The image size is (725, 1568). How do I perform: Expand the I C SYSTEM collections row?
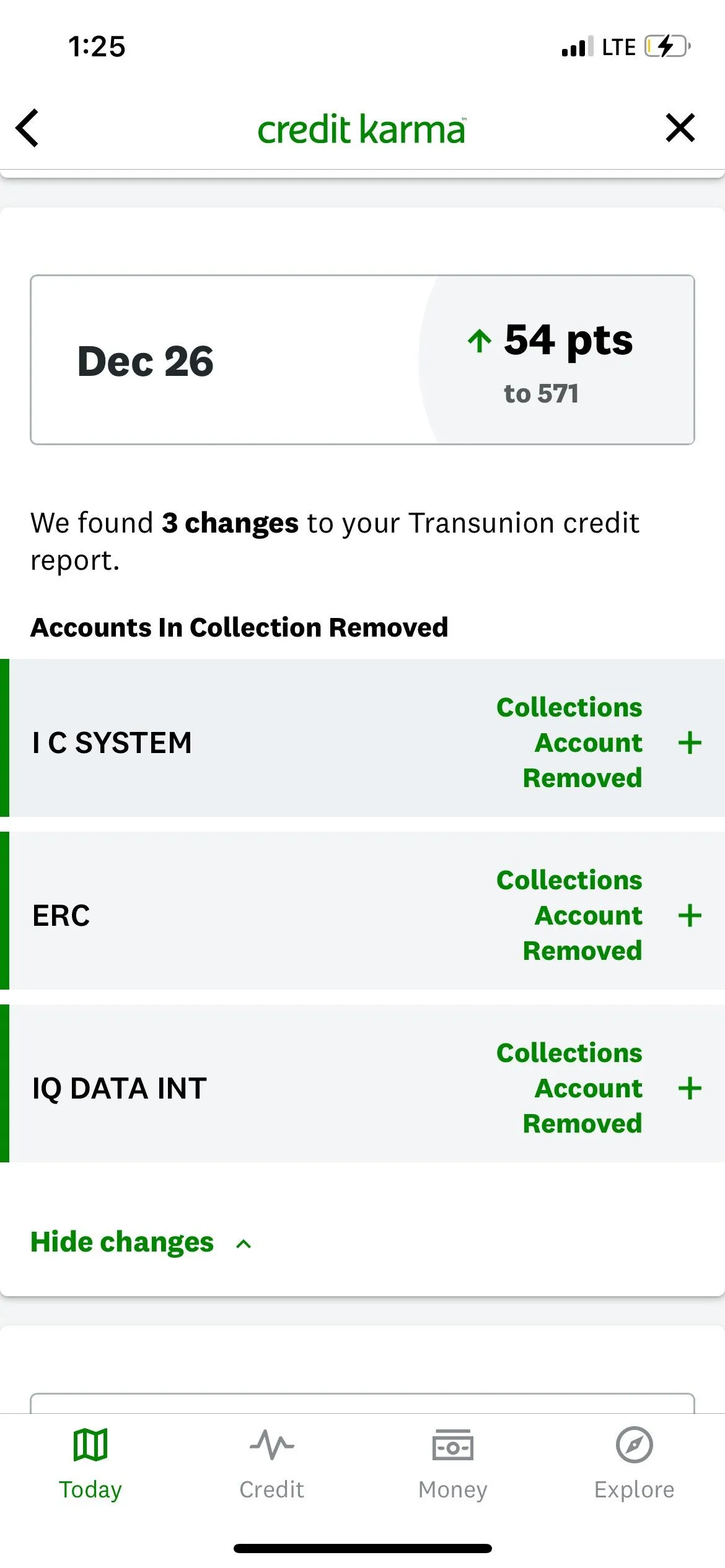(x=689, y=743)
